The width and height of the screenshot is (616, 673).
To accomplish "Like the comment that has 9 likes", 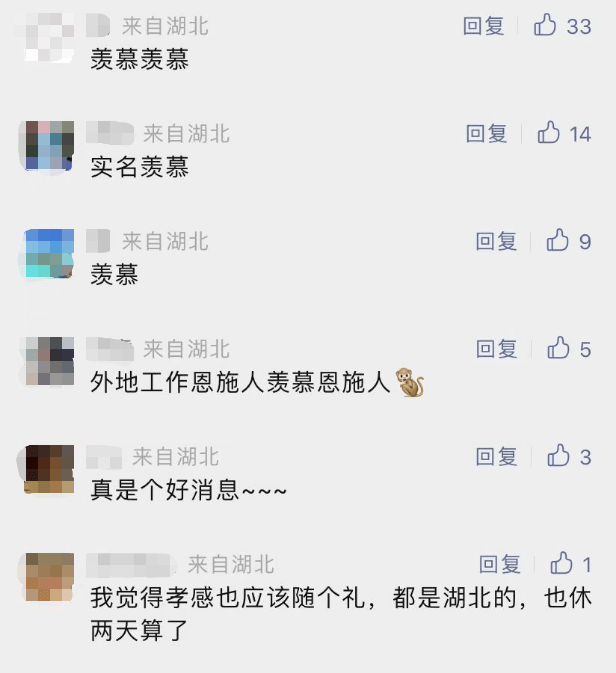I will click(x=558, y=241).
